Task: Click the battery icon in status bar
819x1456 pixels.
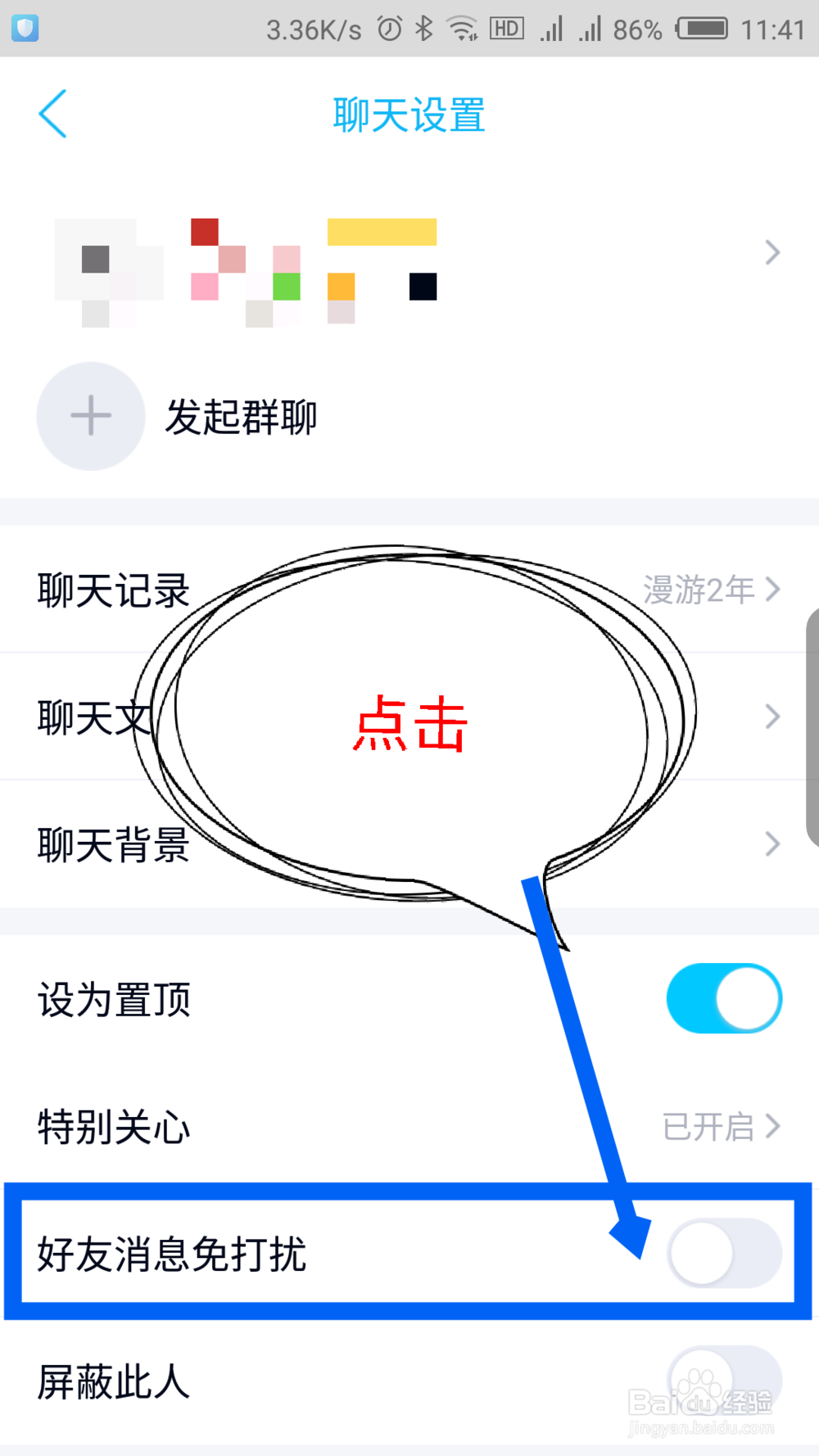Action: coord(704,27)
